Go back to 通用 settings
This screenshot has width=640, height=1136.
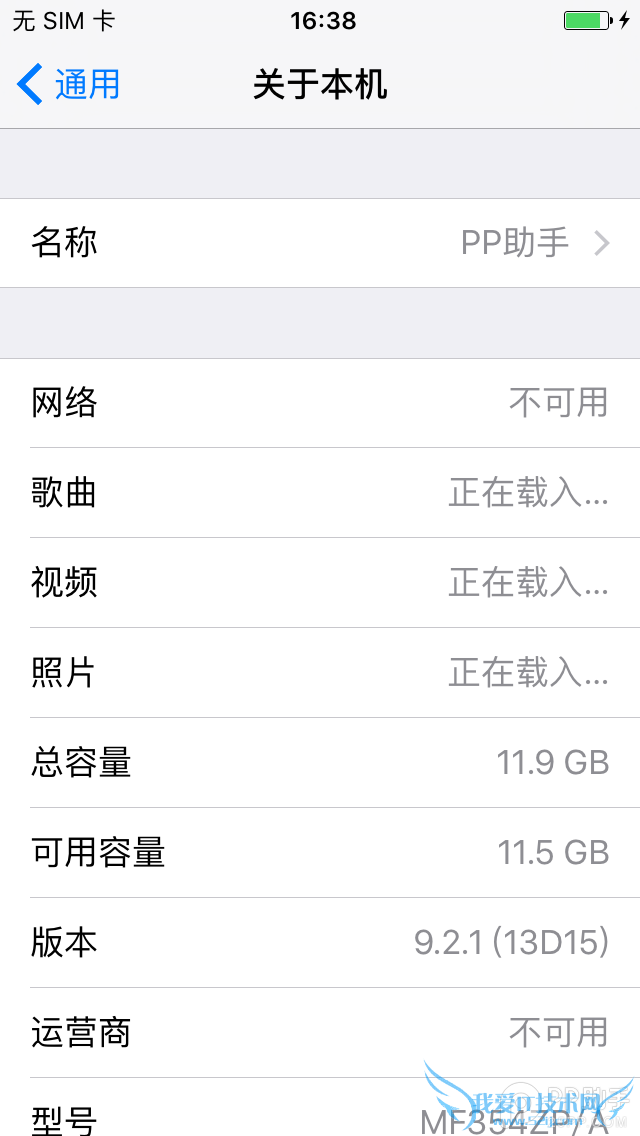point(68,85)
